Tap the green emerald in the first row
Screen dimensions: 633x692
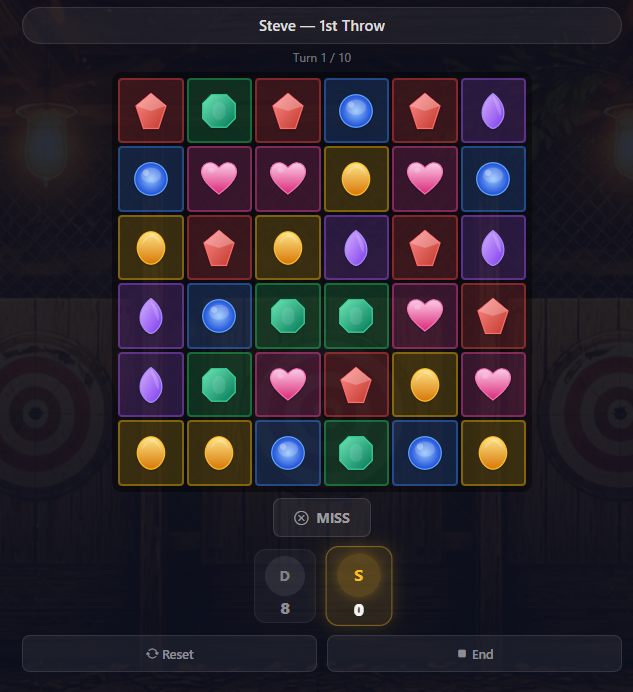pos(220,111)
